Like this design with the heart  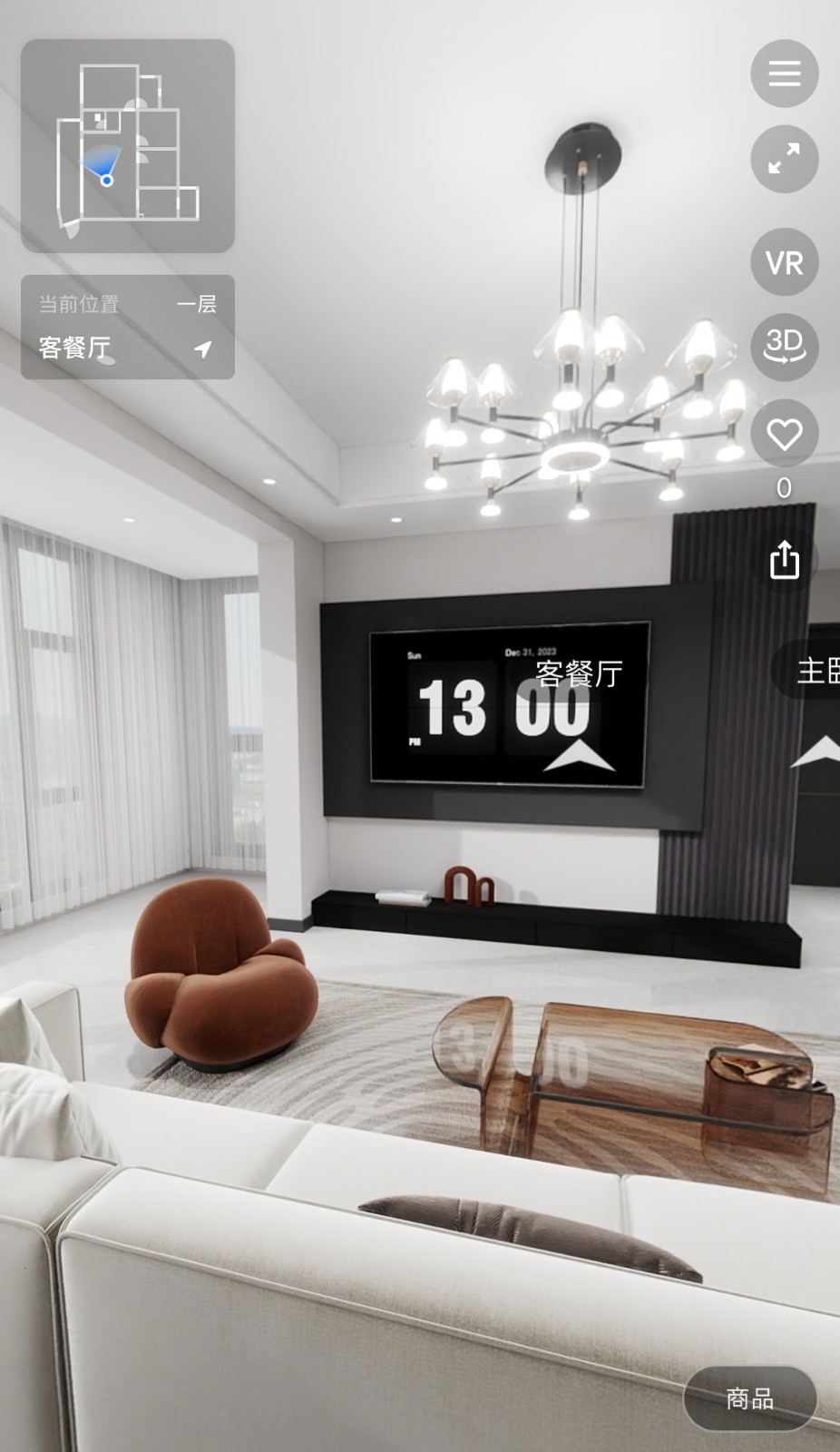(x=784, y=435)
